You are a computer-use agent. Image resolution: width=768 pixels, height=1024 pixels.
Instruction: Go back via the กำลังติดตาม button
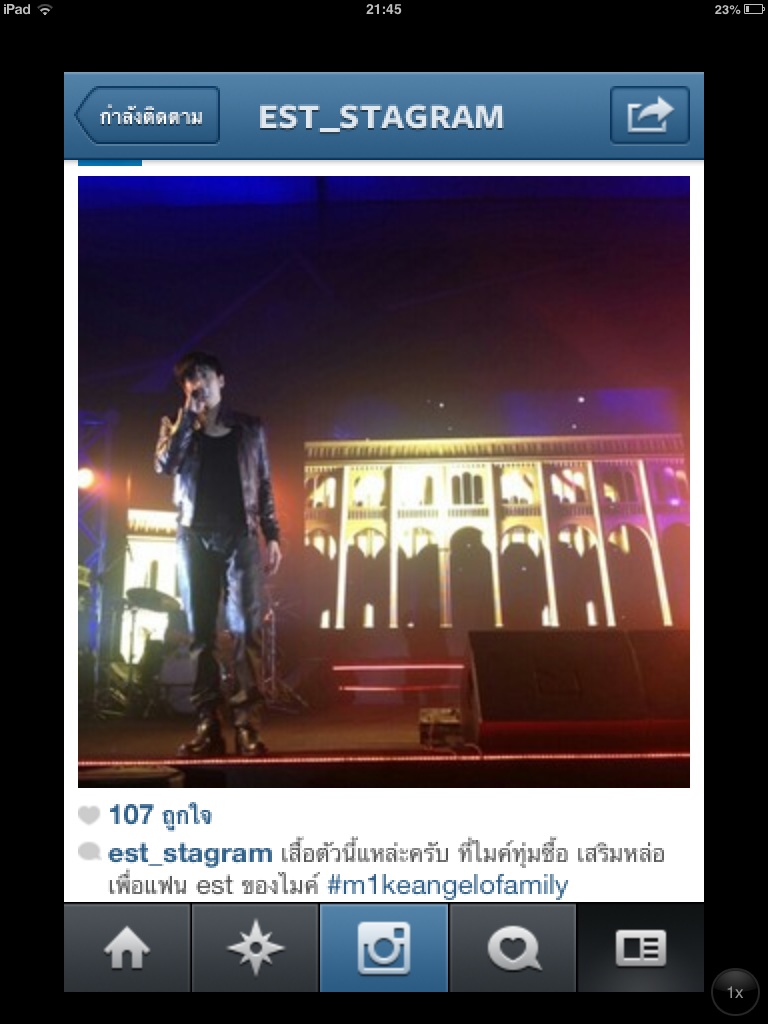pyautogui.click(x=148, y=116)
